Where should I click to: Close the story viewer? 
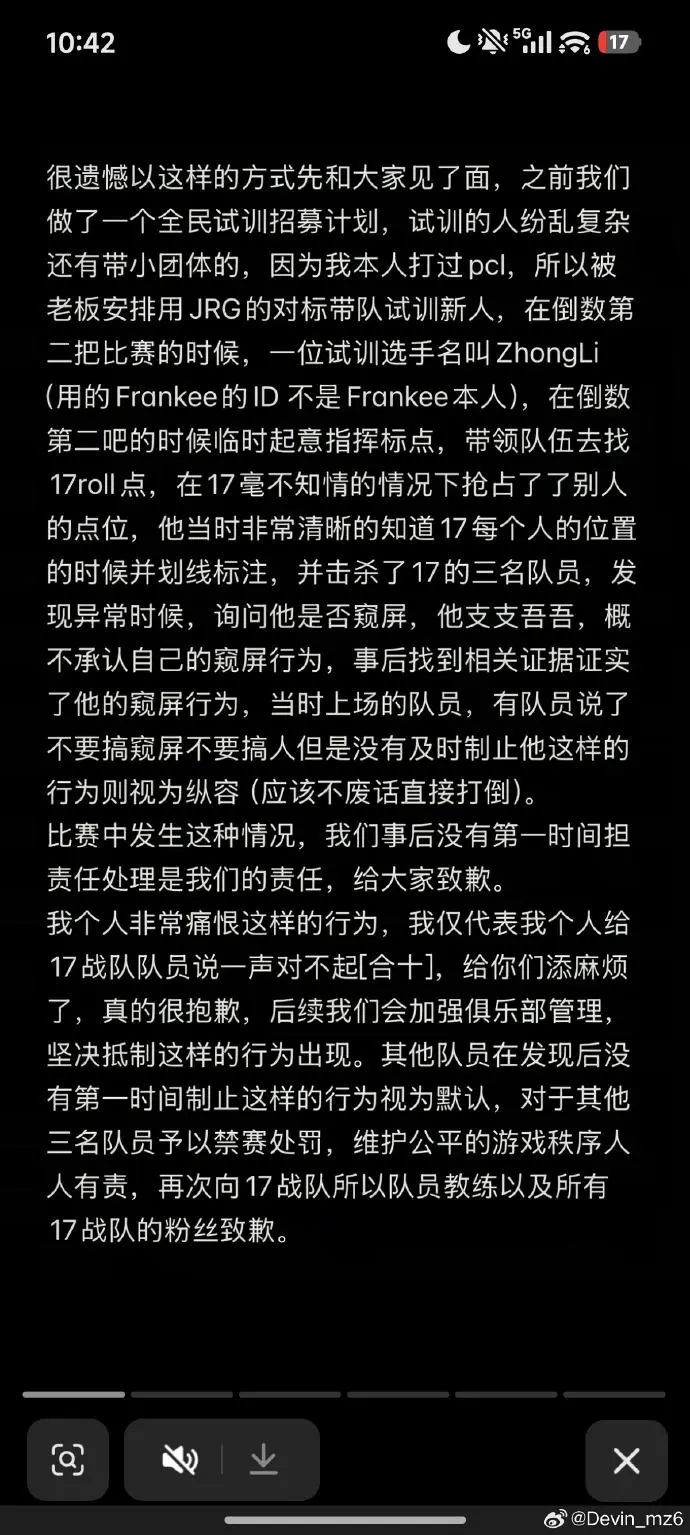626,1460
